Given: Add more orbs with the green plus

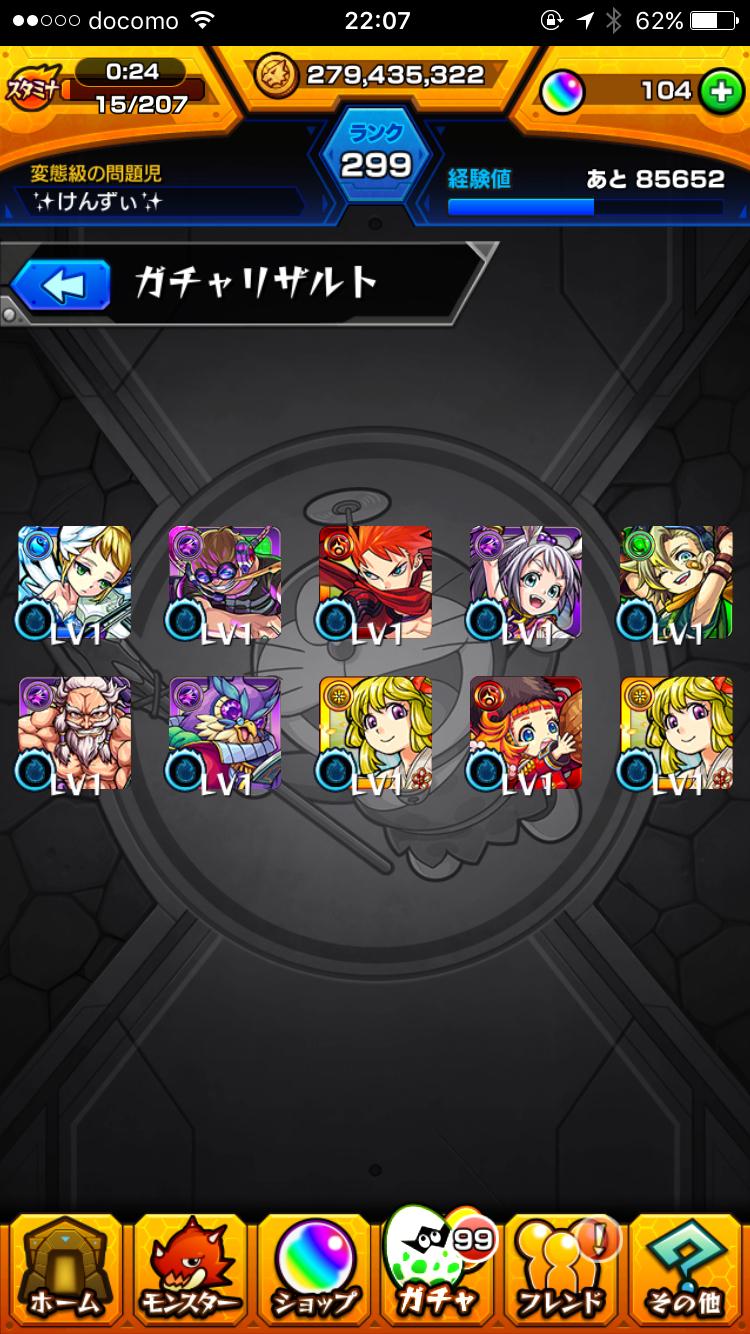Looking at the screenshot, I should tap(718, 92).
